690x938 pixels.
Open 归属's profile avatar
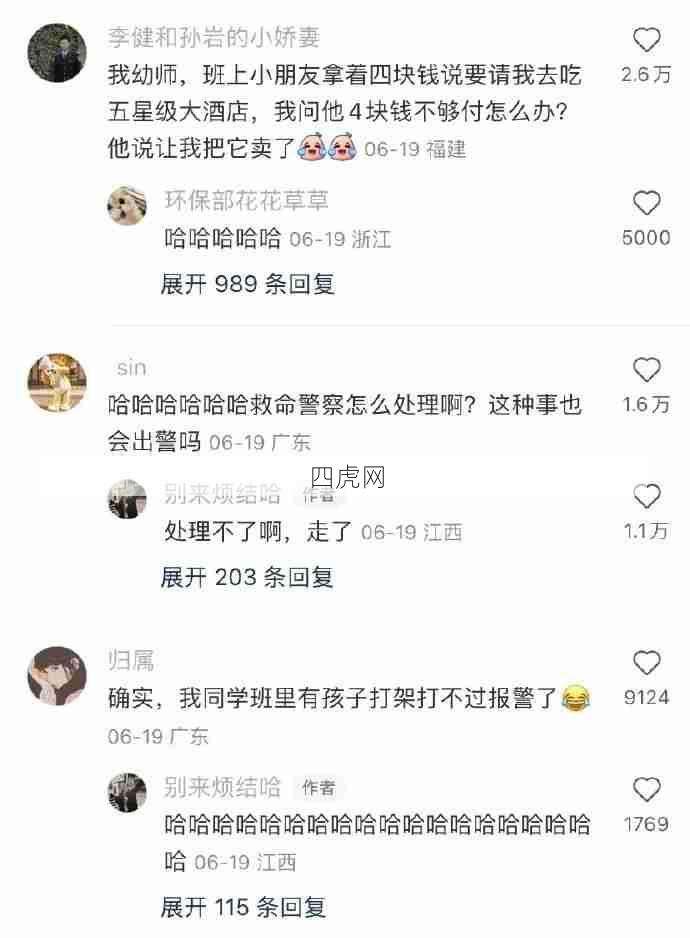tap(56, 675)
